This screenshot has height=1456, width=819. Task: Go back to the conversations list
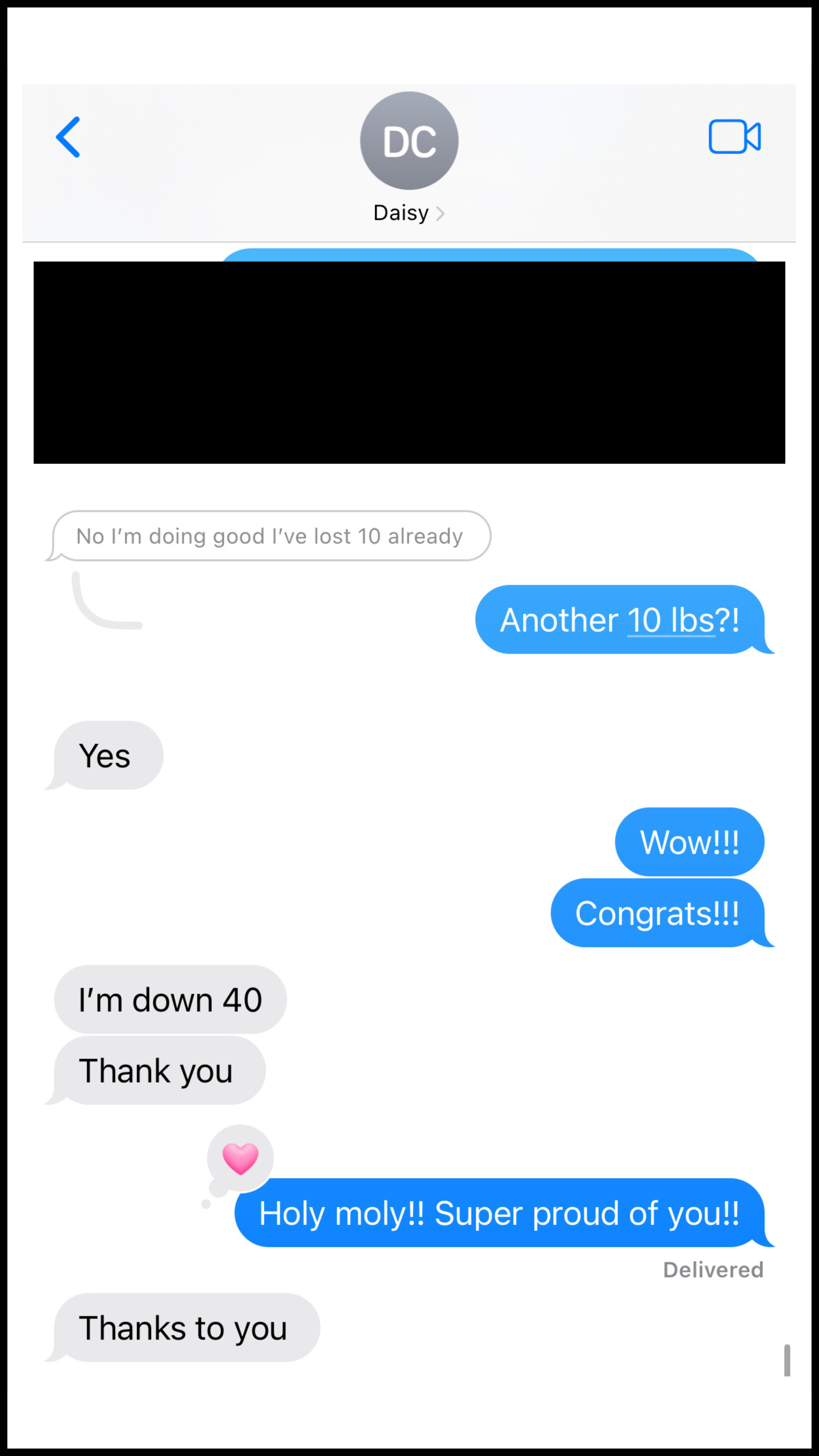pyautogui.click(x=68, y=137)
